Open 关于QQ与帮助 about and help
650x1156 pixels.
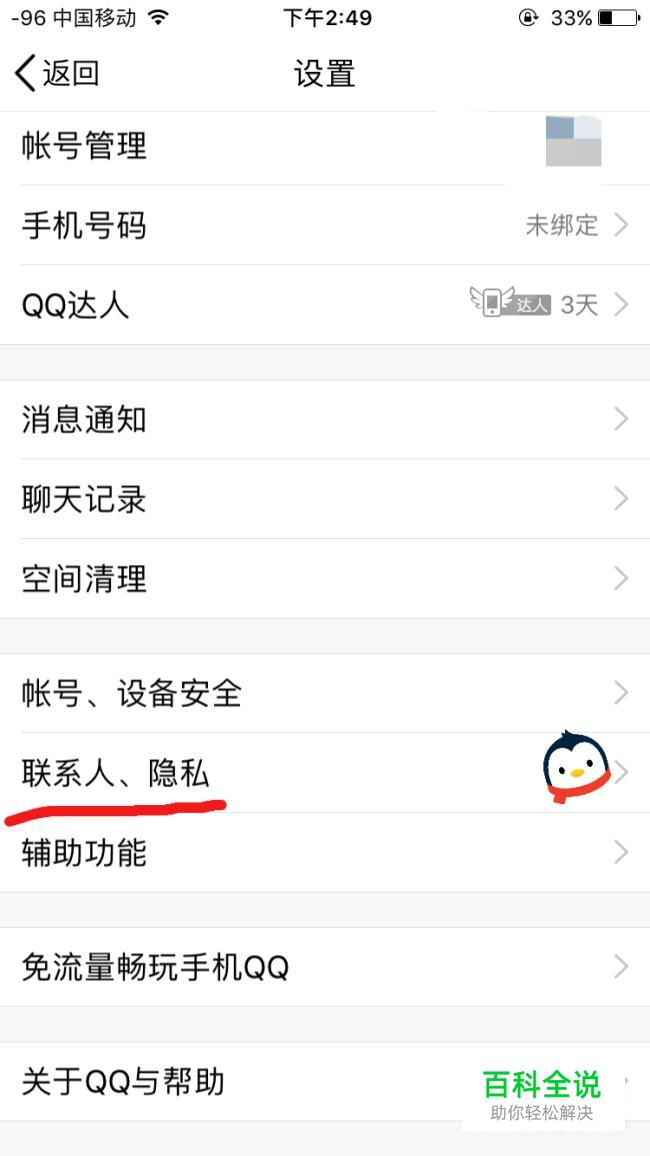tap(325, 1082)
